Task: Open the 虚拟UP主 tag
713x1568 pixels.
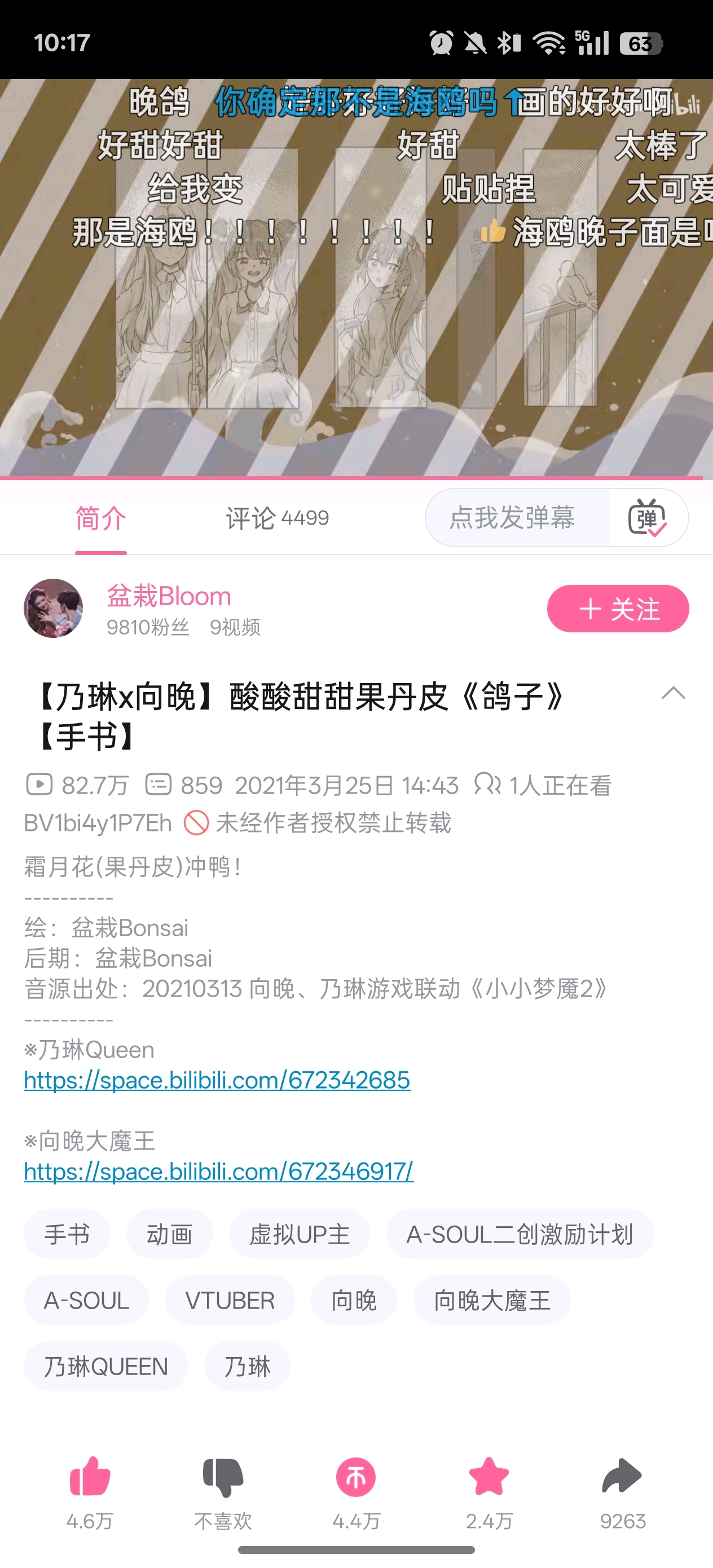Action: point(299,1235)
